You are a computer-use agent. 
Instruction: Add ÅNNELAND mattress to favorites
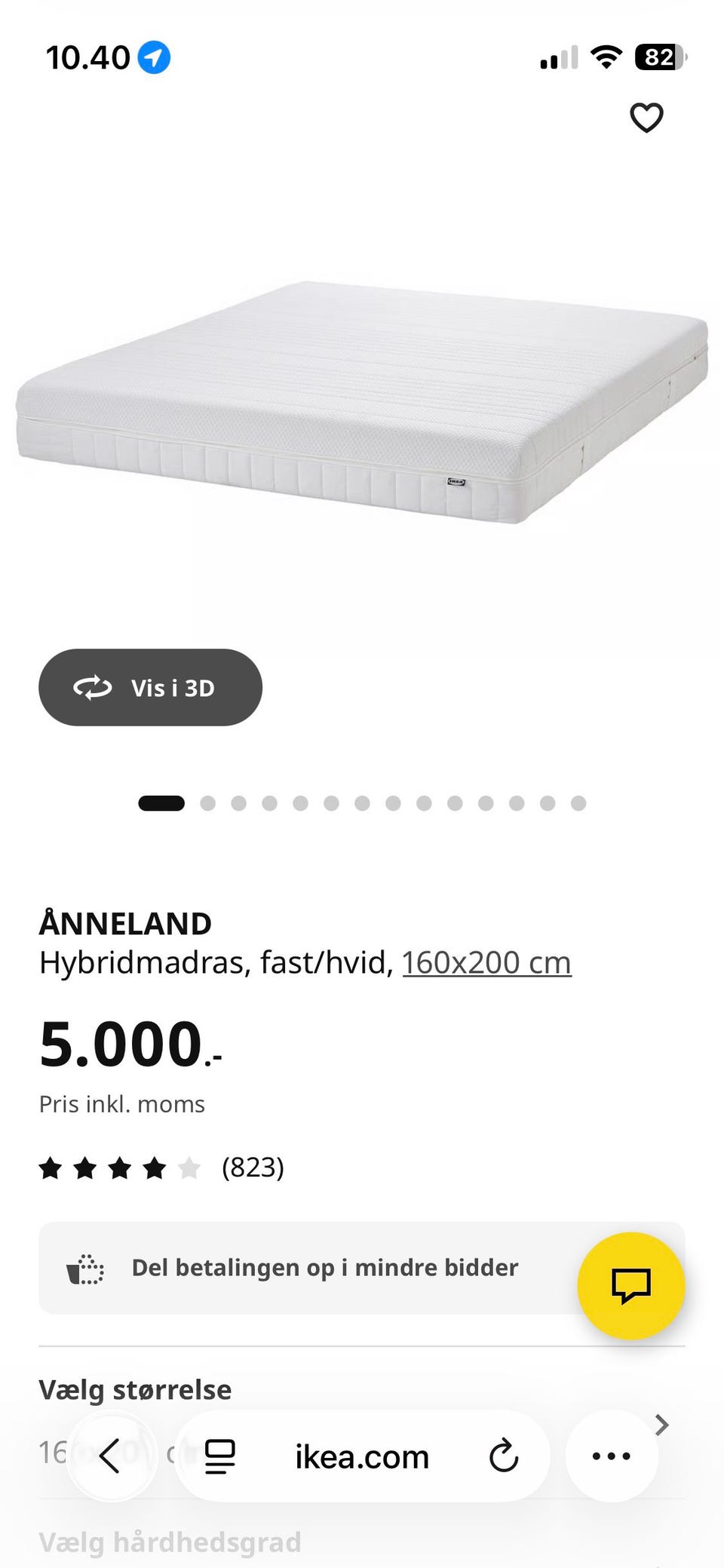(x=646, y=118)
